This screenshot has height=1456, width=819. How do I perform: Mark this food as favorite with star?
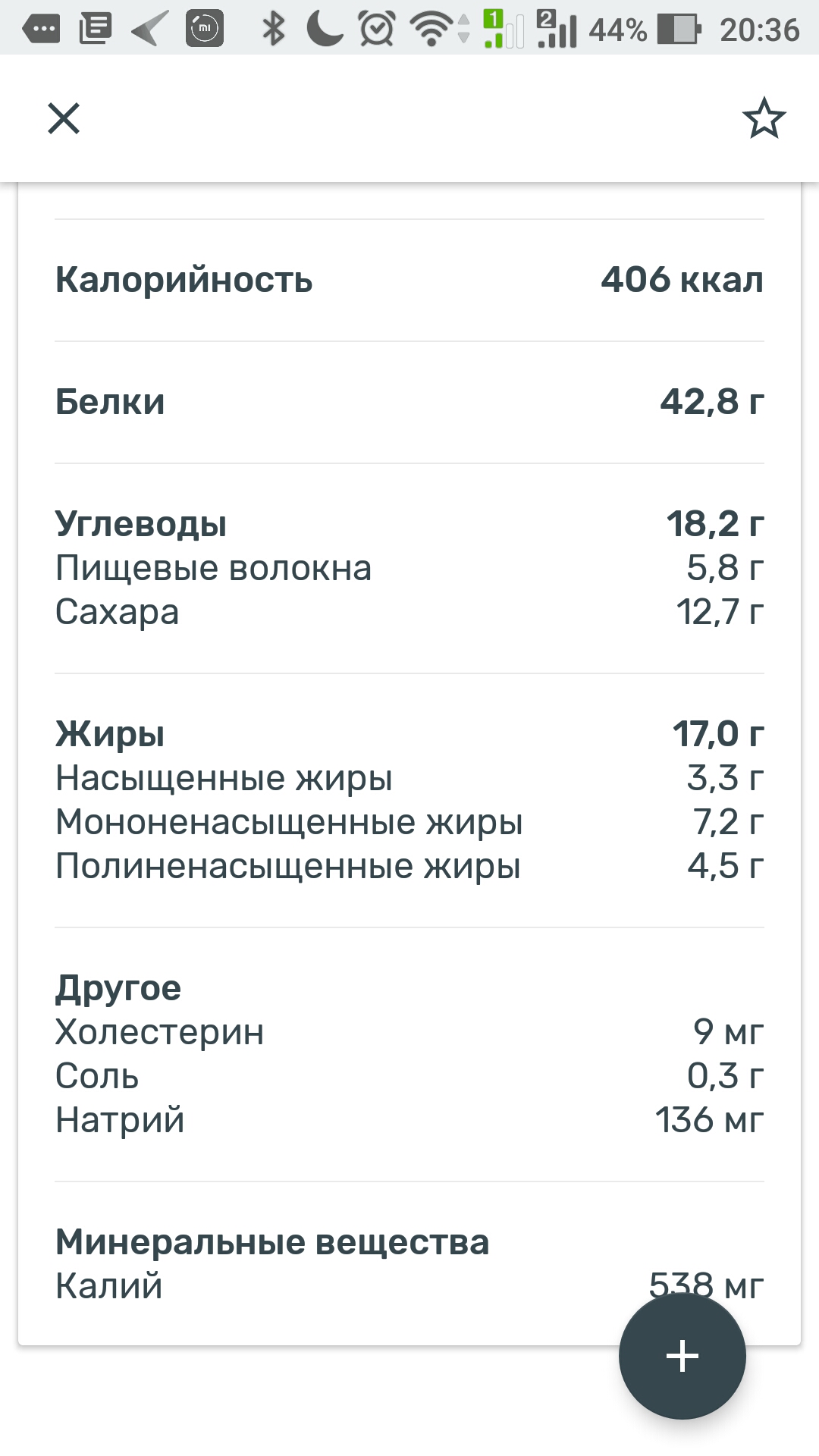764,118
